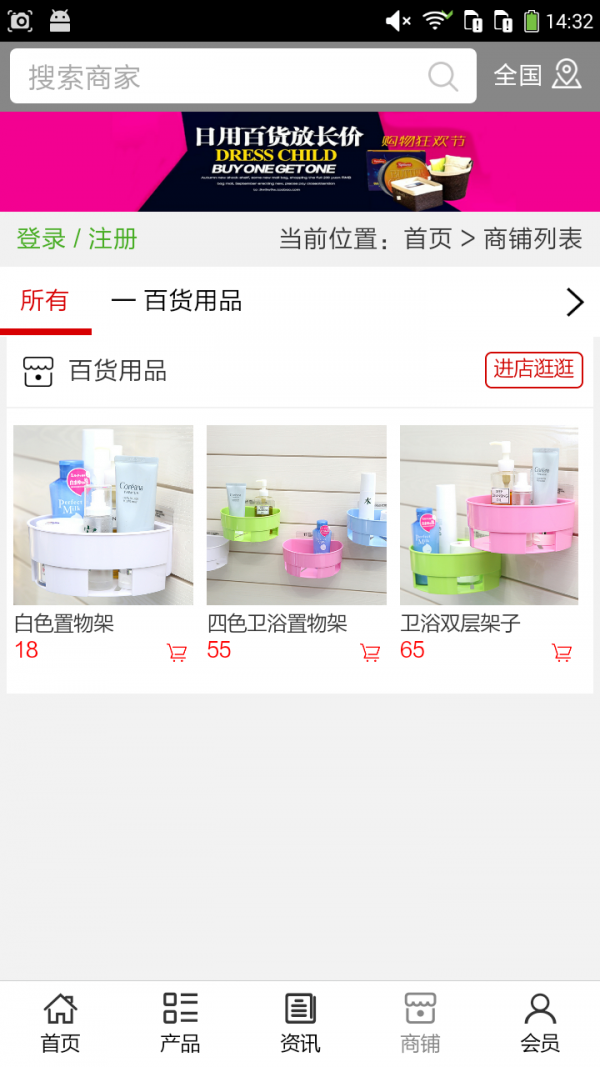The height and width of the screenshot is (1067, 600).
Task: Show more categories with right arrow
Action: [x=575, y=302]
